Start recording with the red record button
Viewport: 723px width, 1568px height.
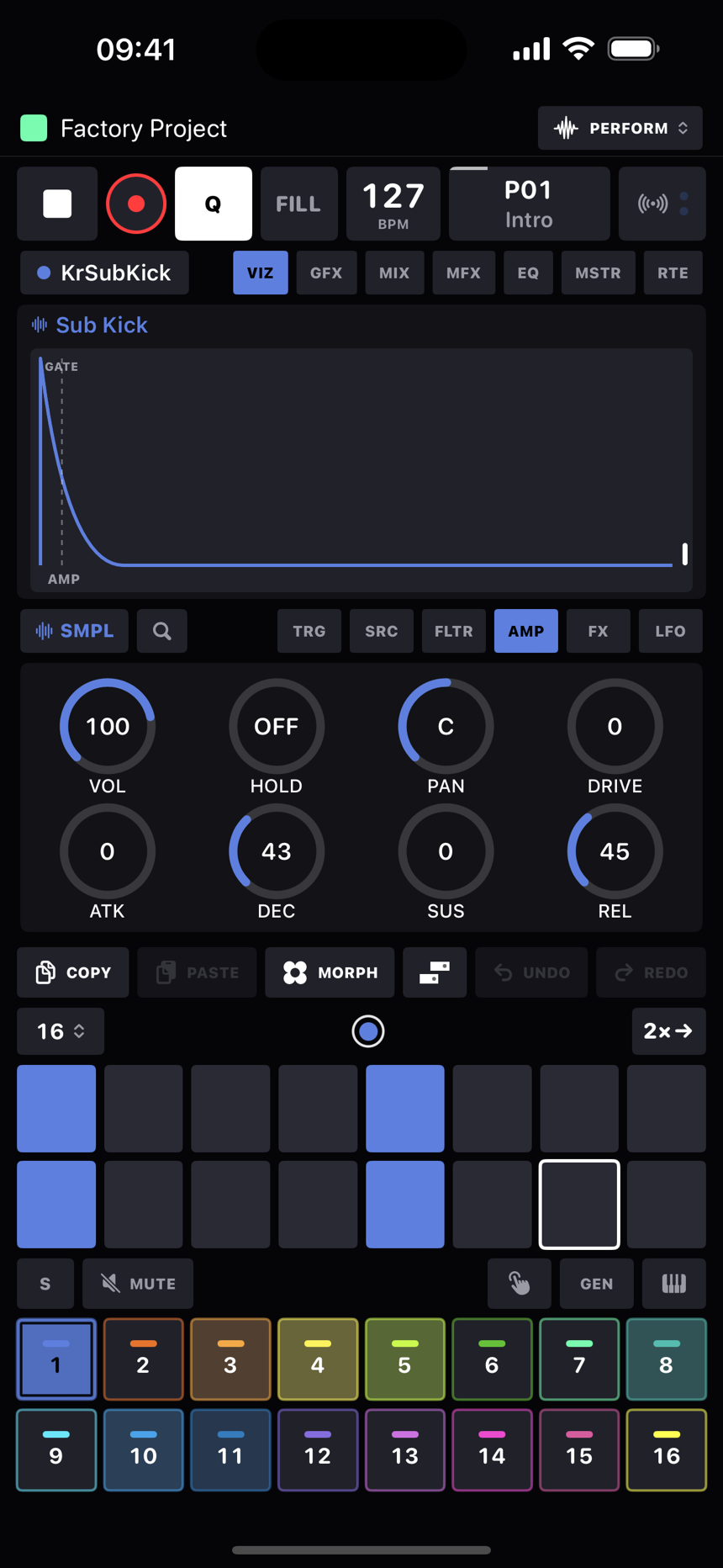(x=136, y=204)
